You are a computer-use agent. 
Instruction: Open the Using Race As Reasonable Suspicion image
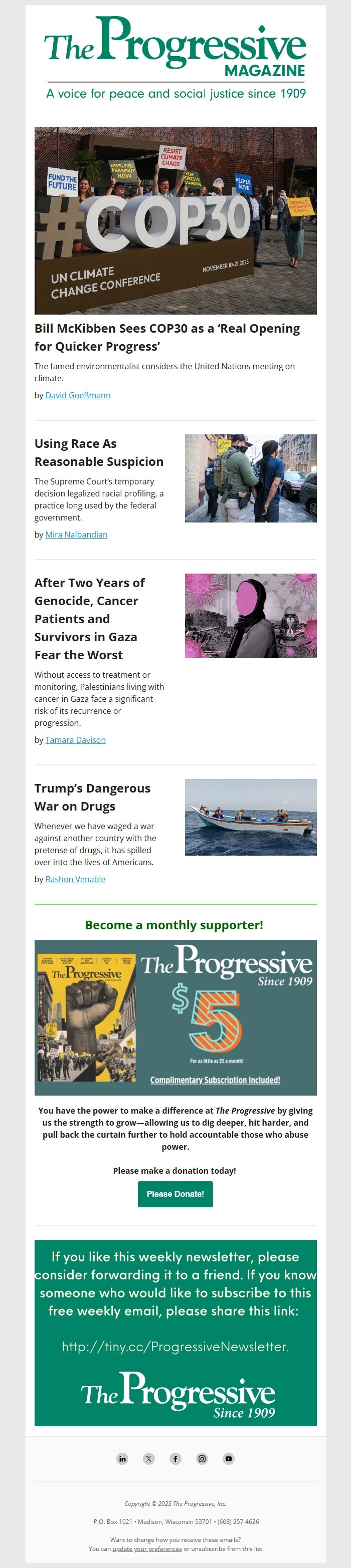point(250,478)
